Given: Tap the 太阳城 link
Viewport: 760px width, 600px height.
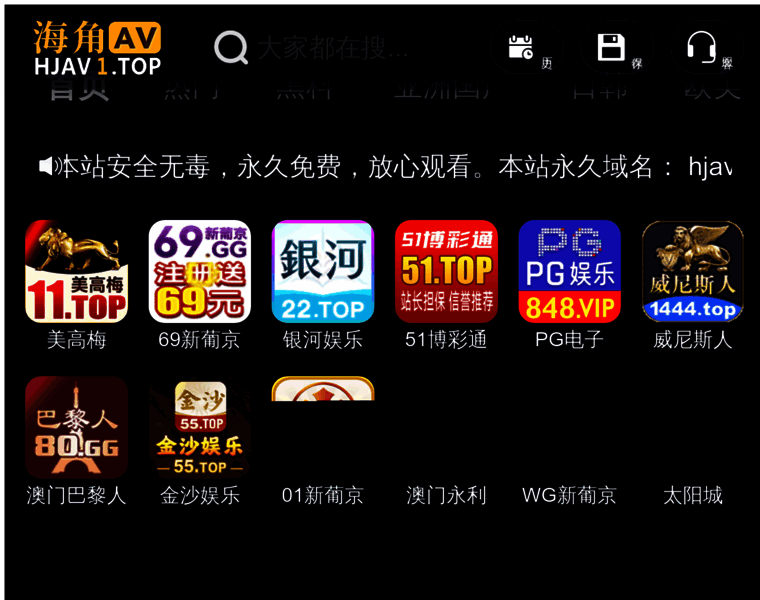Looking at the screenshot, I should [x=692, y=495].
